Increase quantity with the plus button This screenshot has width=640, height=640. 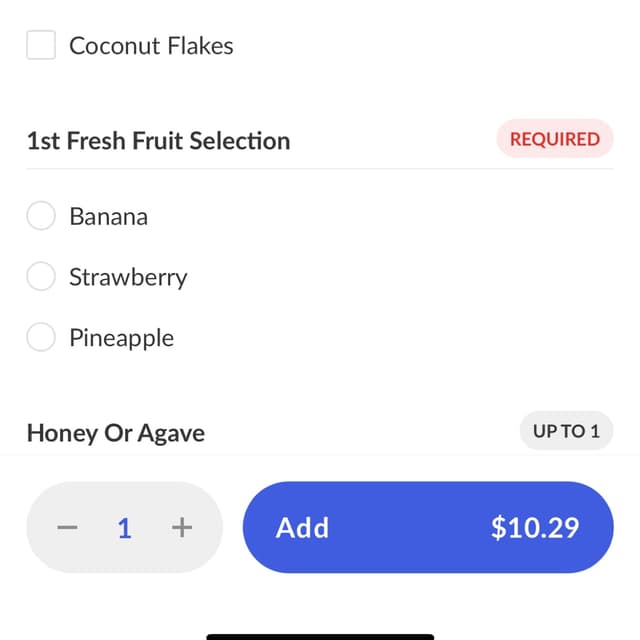181,528
